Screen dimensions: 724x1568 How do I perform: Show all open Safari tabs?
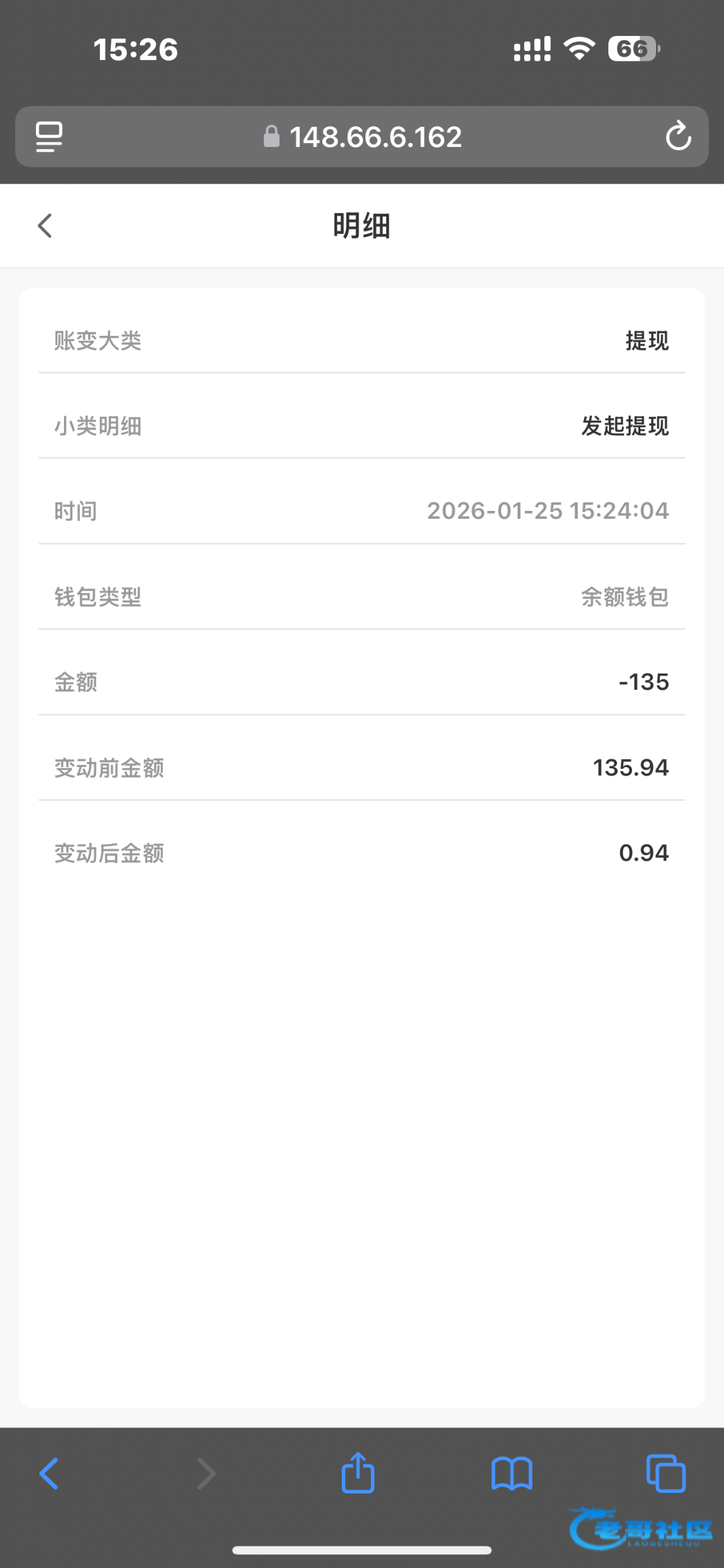(665, 1474)
